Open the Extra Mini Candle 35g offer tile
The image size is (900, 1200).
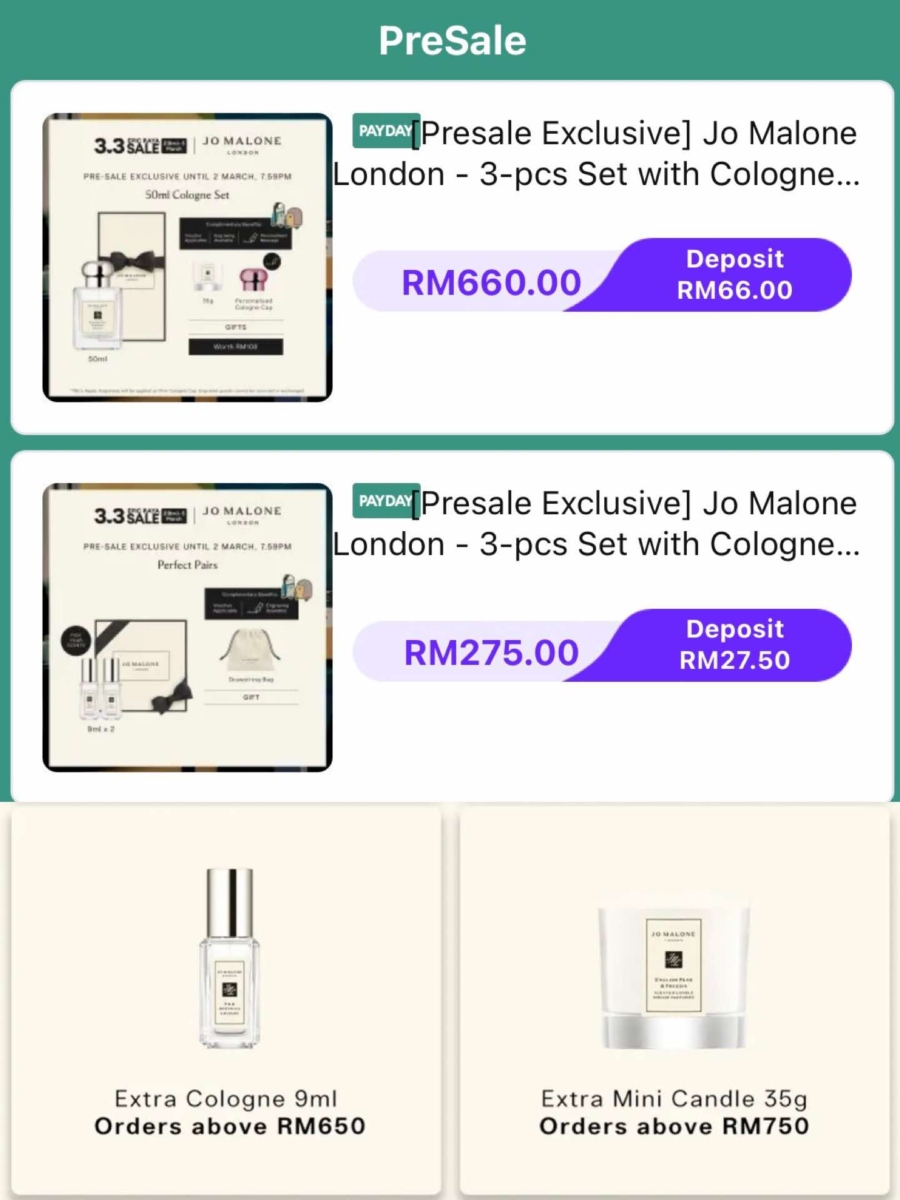click(x=674, y=1000)
